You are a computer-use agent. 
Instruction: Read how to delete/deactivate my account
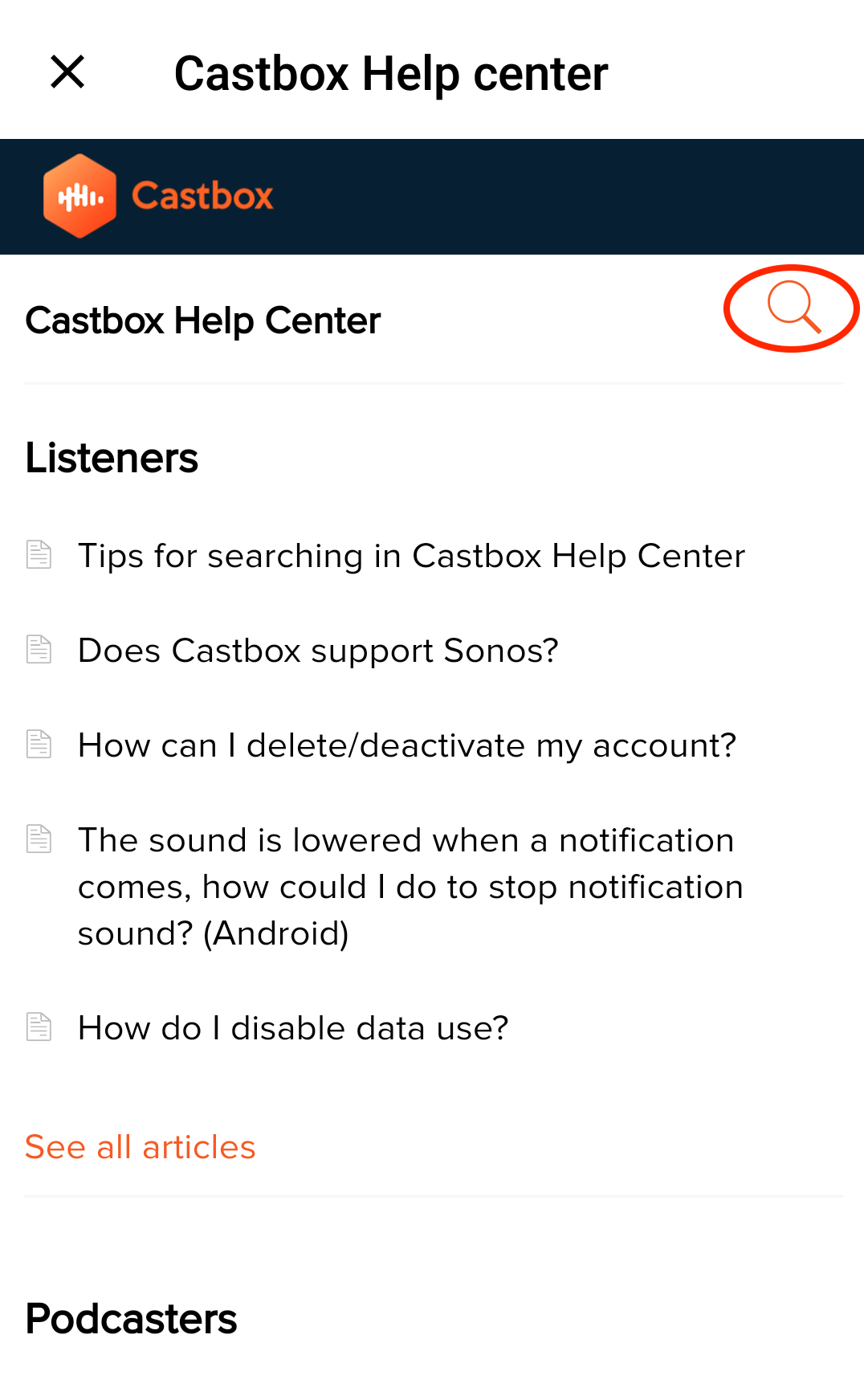407,745
